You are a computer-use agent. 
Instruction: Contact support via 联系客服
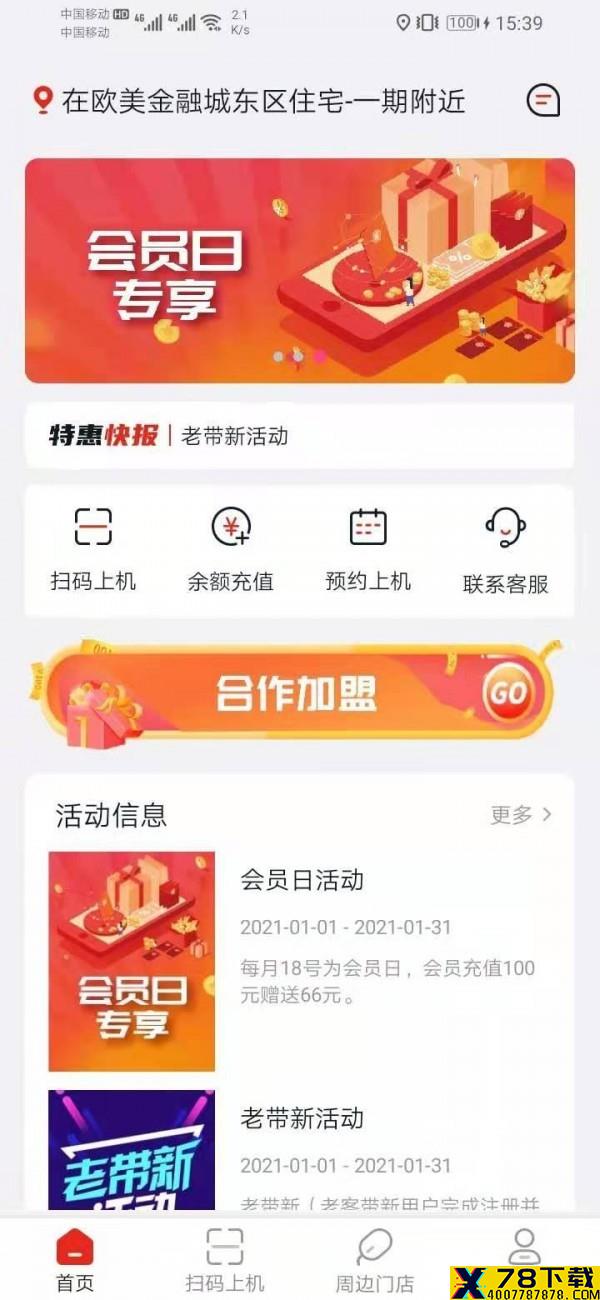click(506, 549)
